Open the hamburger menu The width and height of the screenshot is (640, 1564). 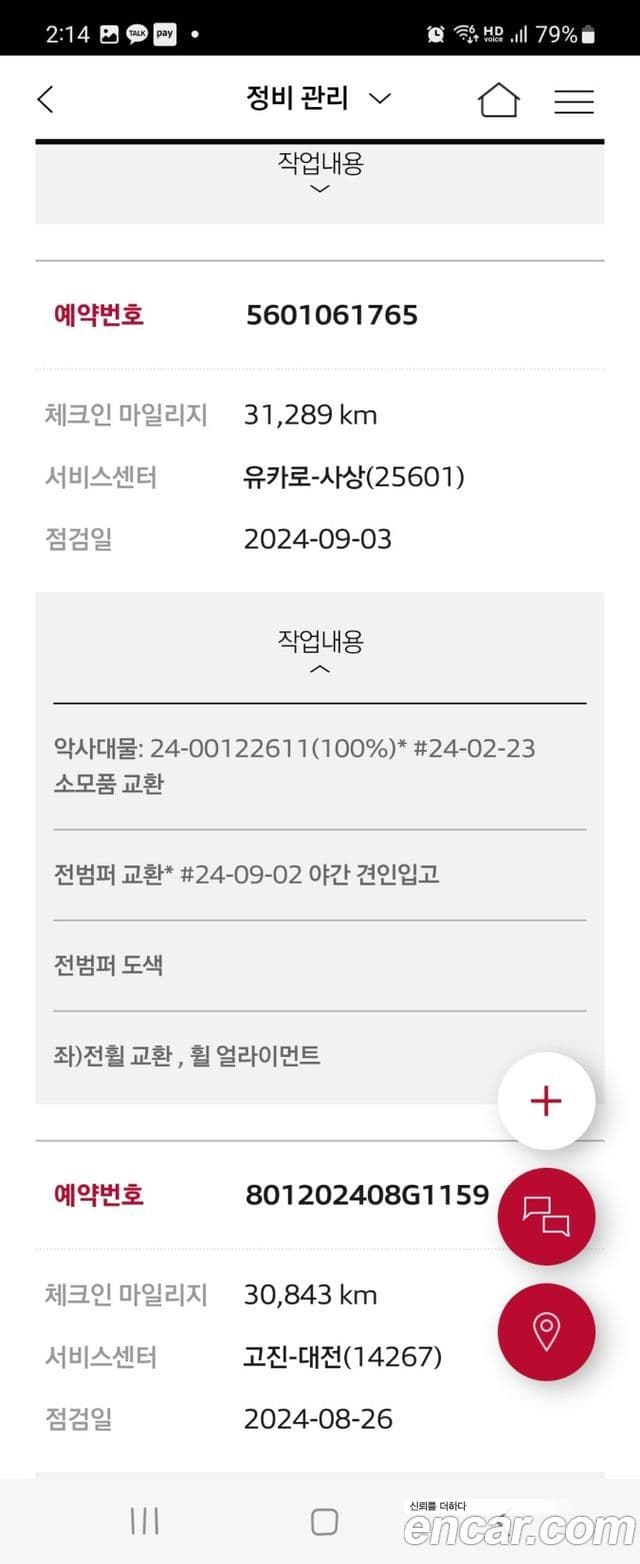pos(574,101)
